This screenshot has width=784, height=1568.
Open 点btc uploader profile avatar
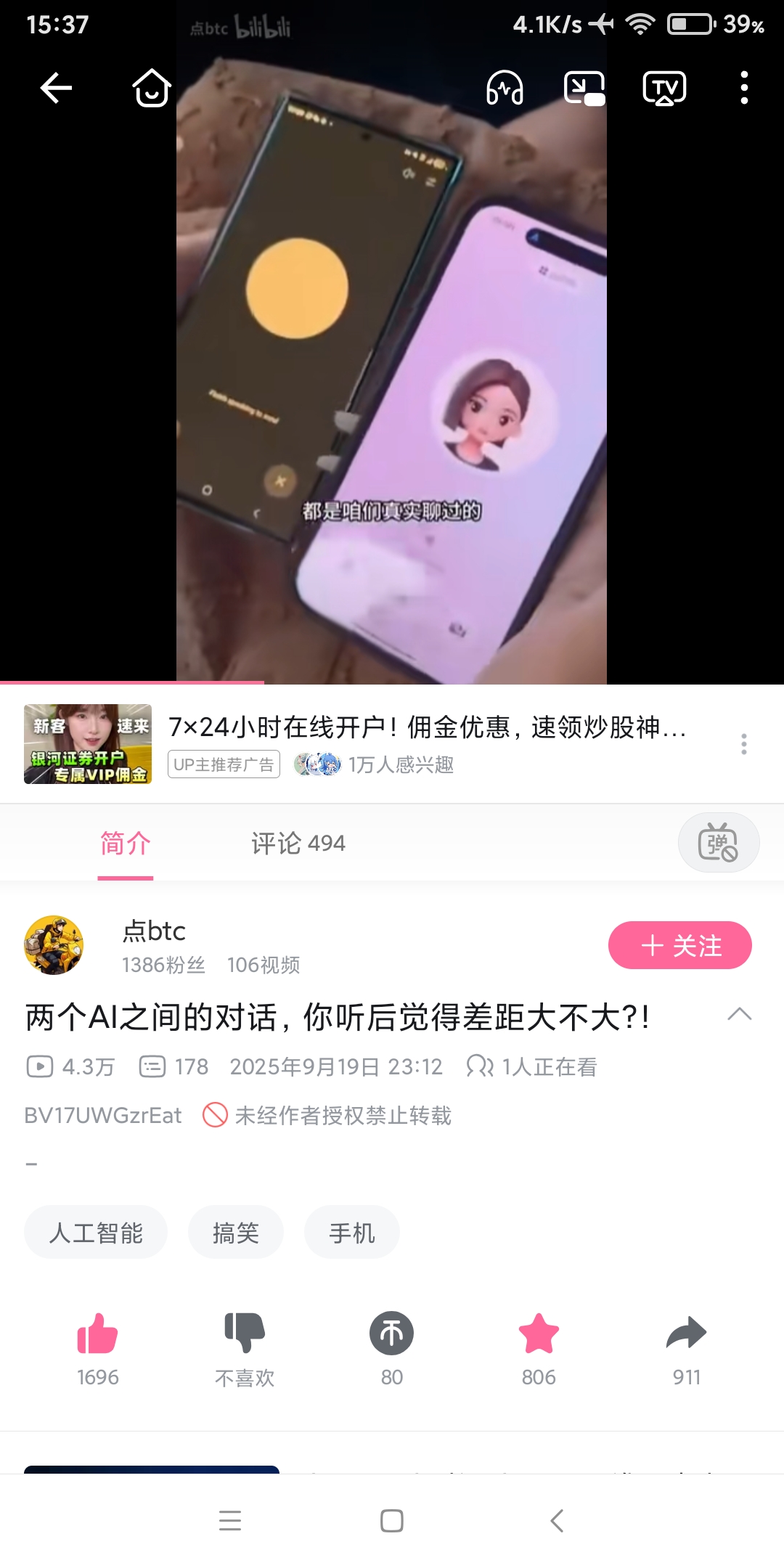coord(54,944)
